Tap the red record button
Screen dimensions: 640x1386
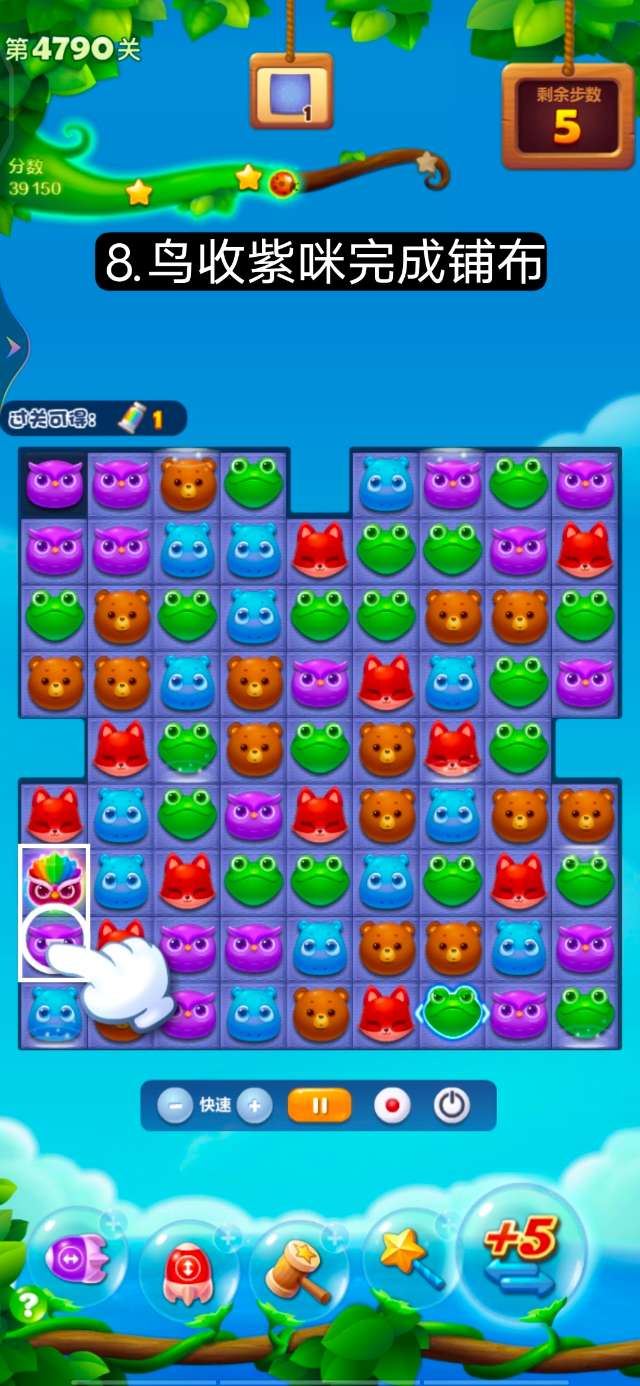[x=392, y=1106]
